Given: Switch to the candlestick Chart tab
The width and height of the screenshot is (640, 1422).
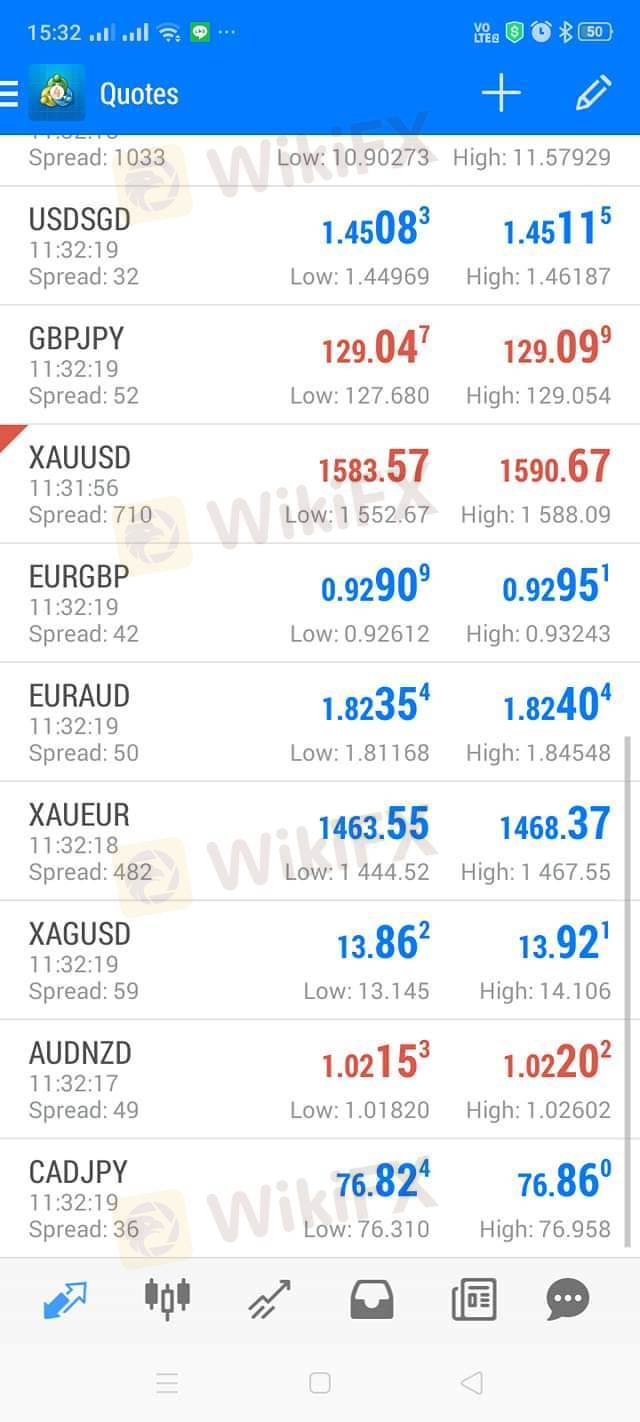Looking at the screenshot, I should point(167,1297).
